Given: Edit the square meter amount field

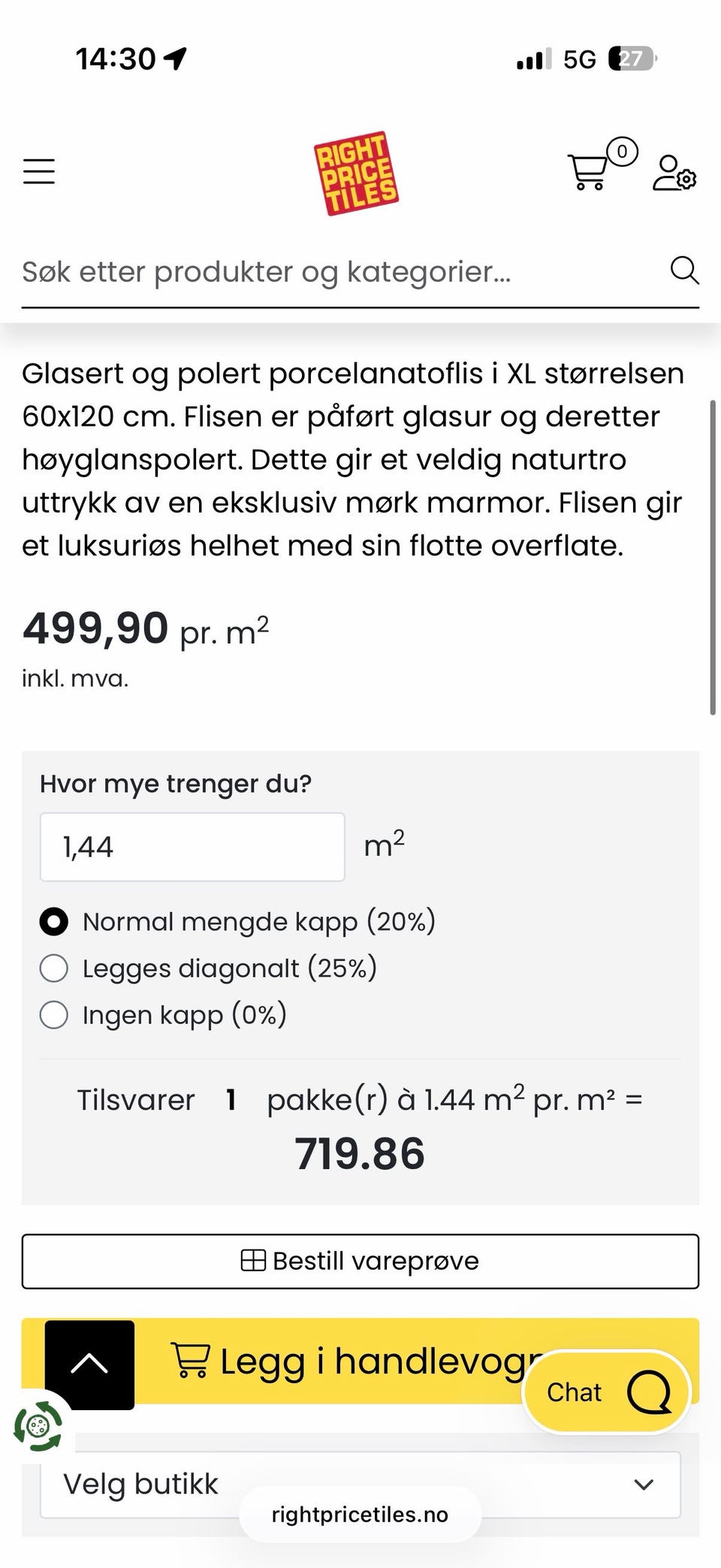Looking at the screenshot, I should 192,847.
